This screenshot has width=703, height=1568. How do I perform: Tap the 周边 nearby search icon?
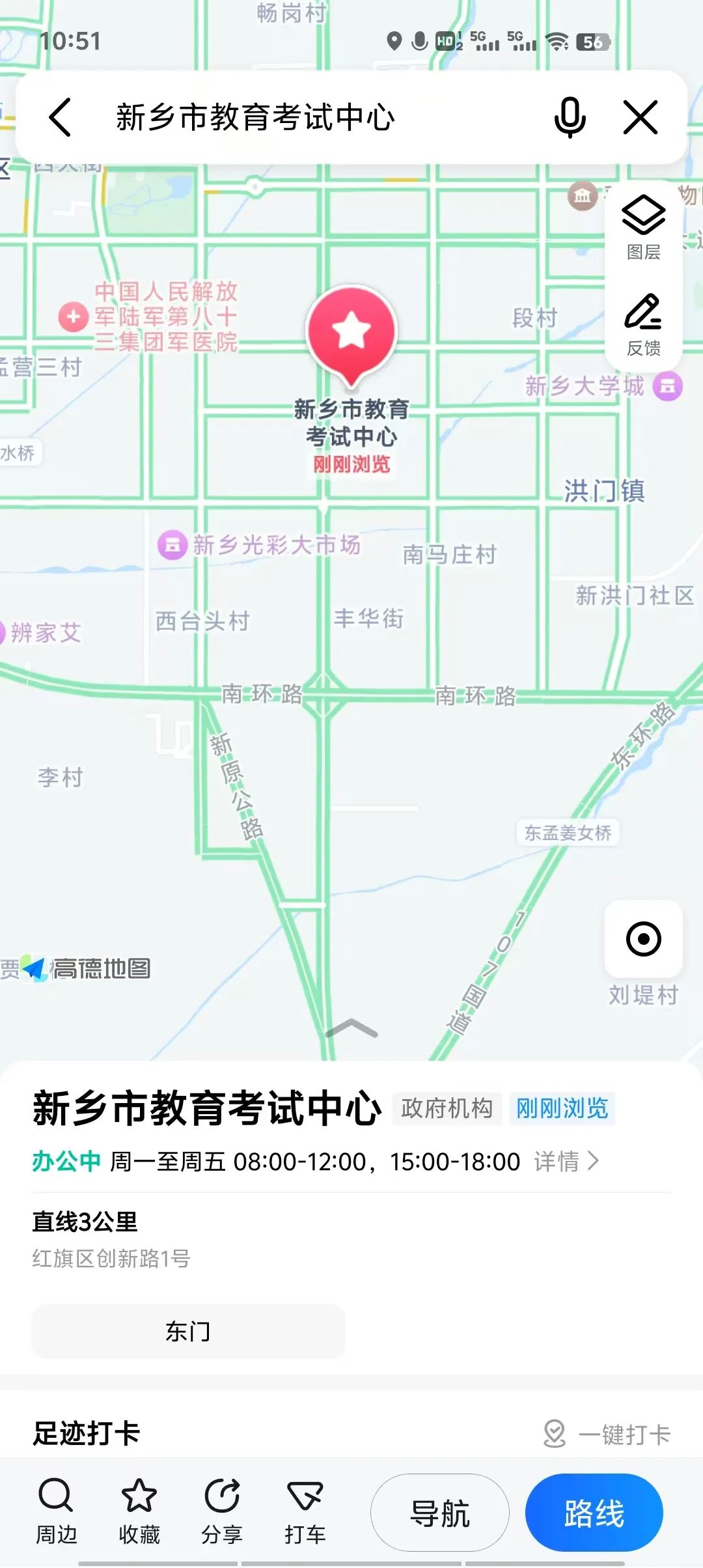tap(56, 1512)
